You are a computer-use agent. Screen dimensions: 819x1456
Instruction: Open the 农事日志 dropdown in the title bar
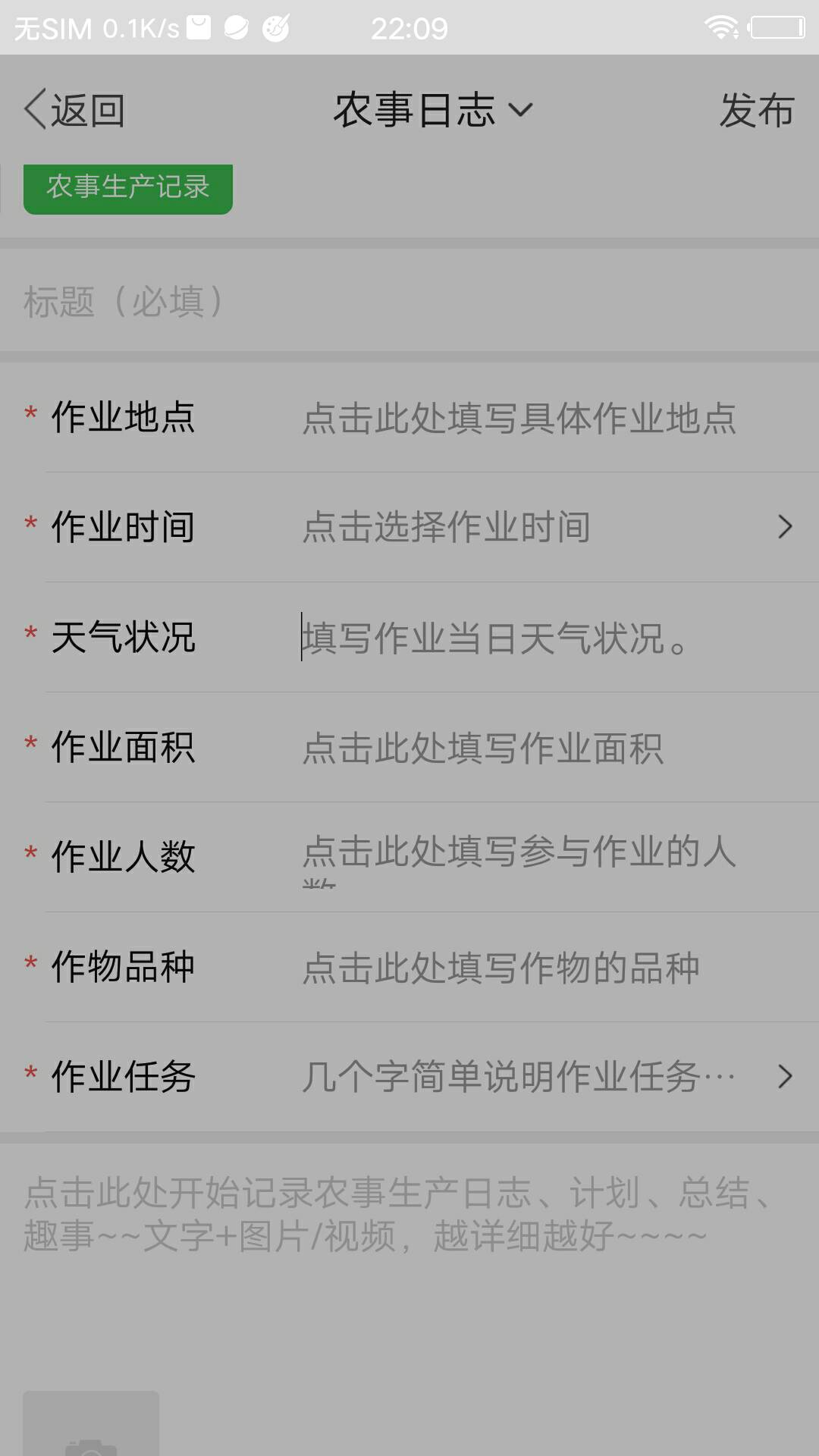pyautogui.click(x=433, y=110)
